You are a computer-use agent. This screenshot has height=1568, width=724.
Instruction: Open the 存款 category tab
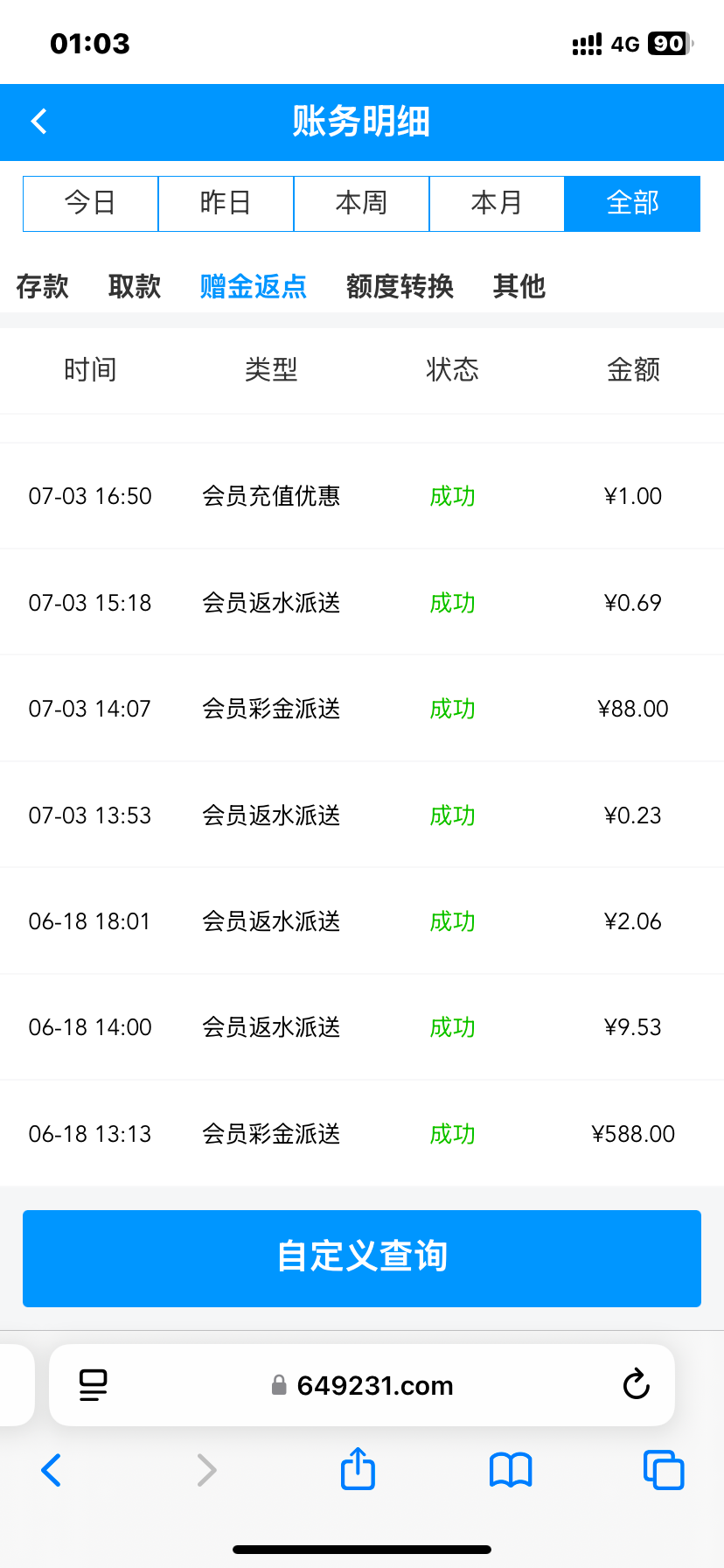[42, 286]
